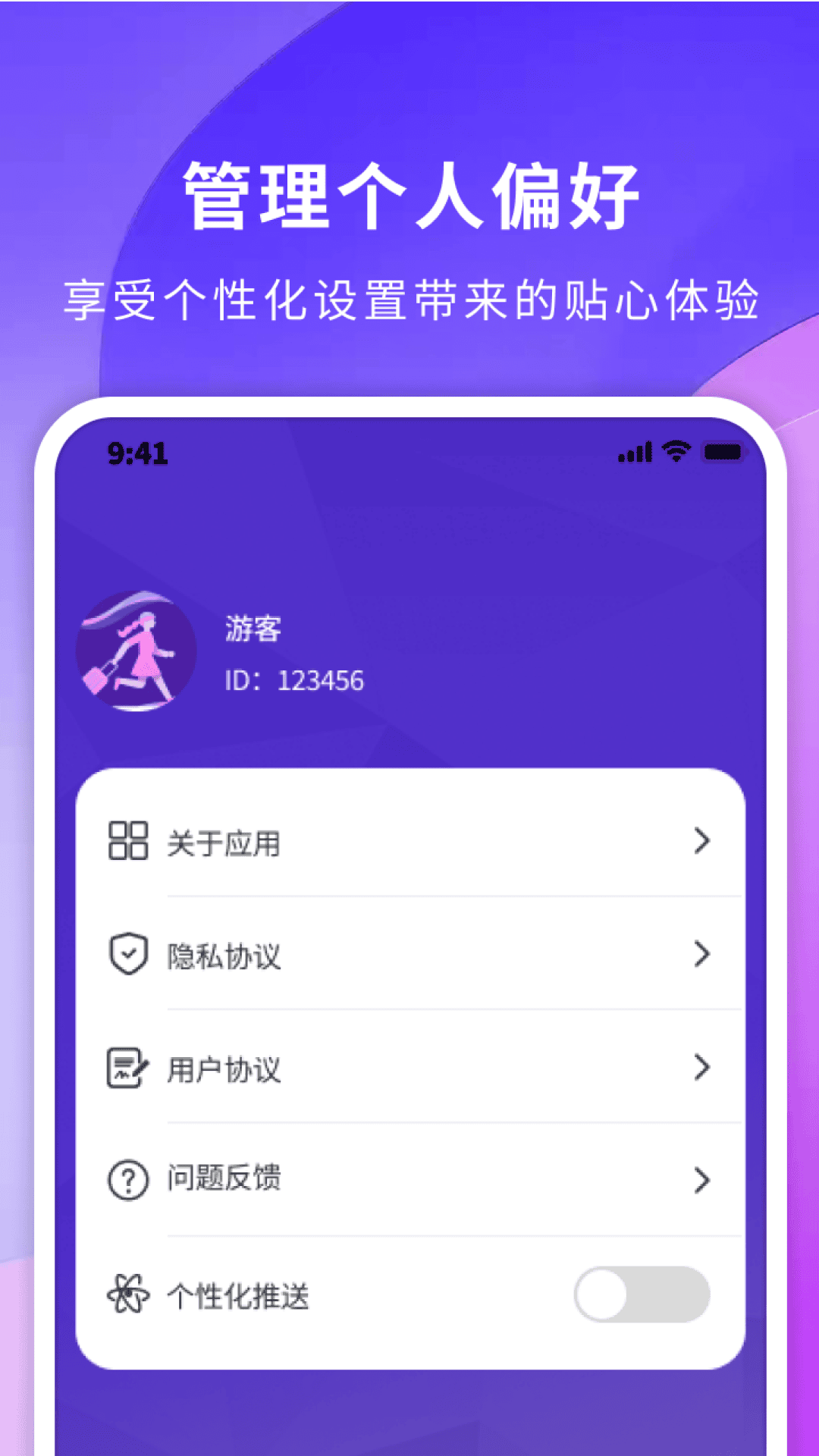Toggle the 个性化推送 switch on
819x1456 pixels.
[644, 1293]
